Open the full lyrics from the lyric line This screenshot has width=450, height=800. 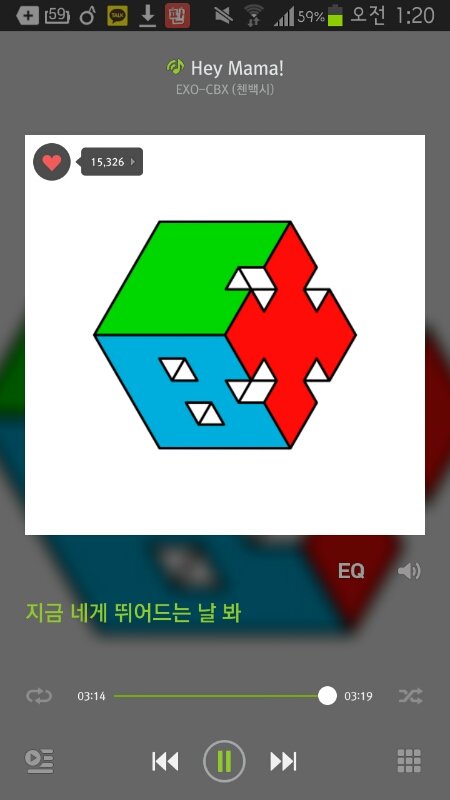pos(133,613)
